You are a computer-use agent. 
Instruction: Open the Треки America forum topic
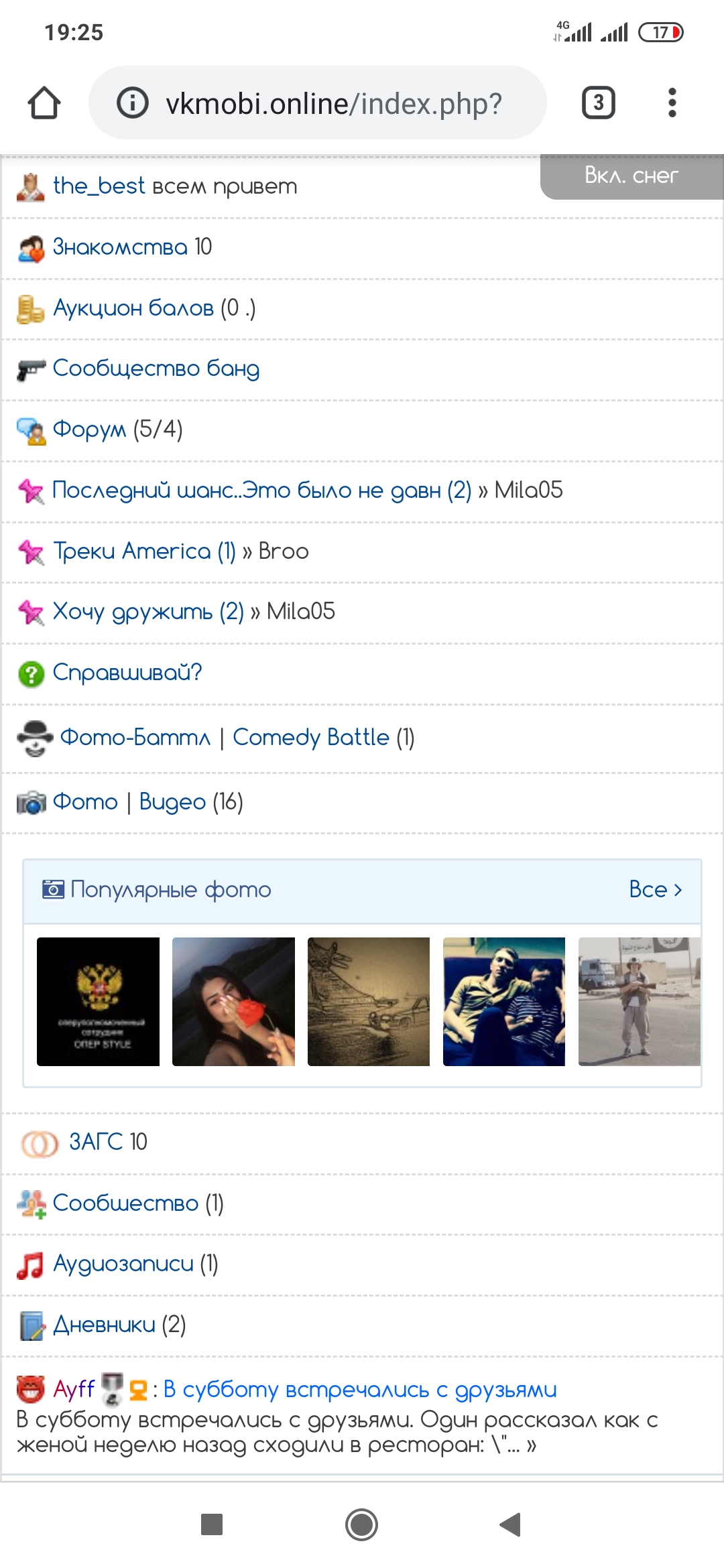click(131, 551)
